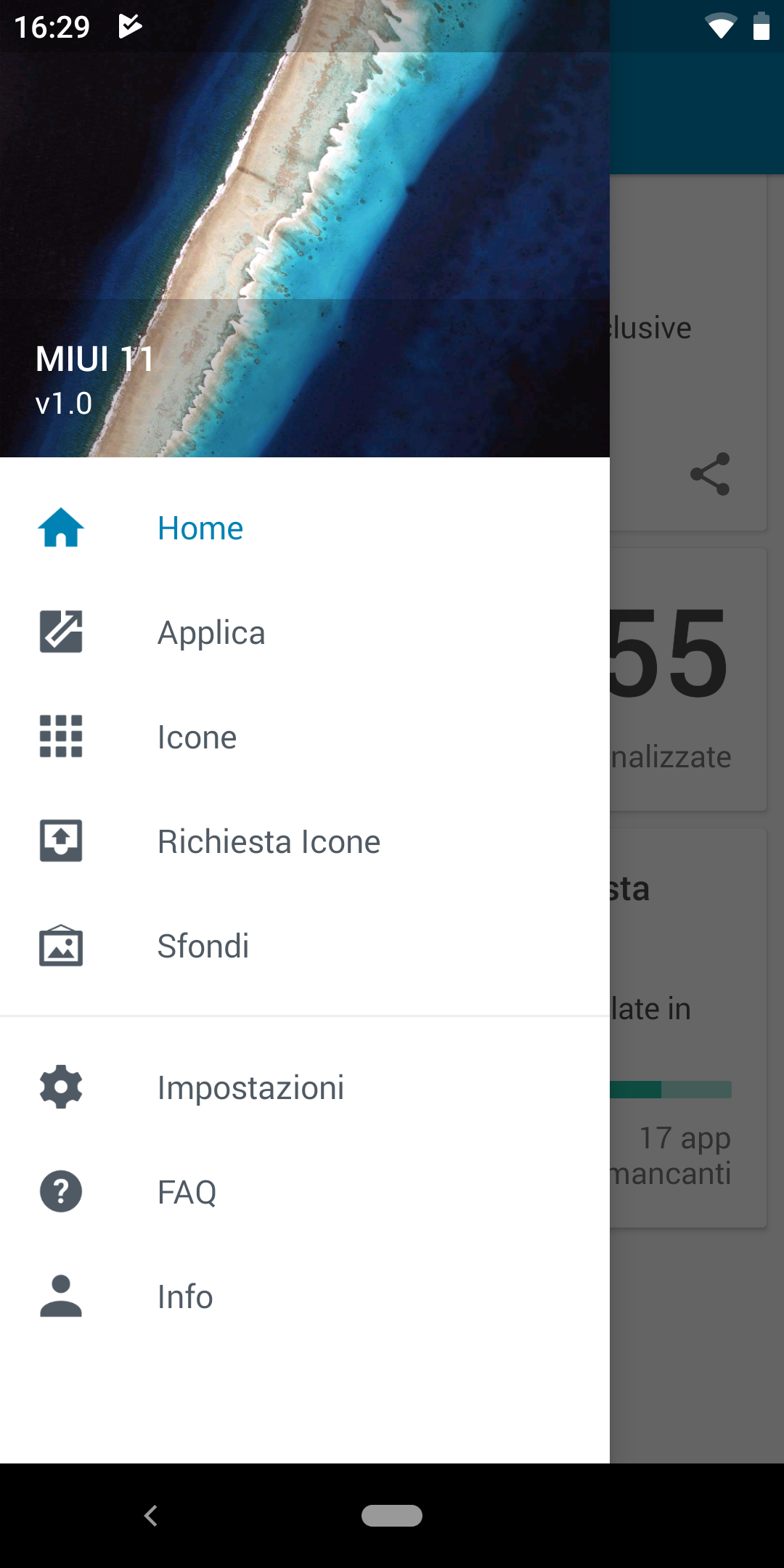Select Home in the drawer
The width and height of the screenshot is (784, 1568).
tap(305, 528)
